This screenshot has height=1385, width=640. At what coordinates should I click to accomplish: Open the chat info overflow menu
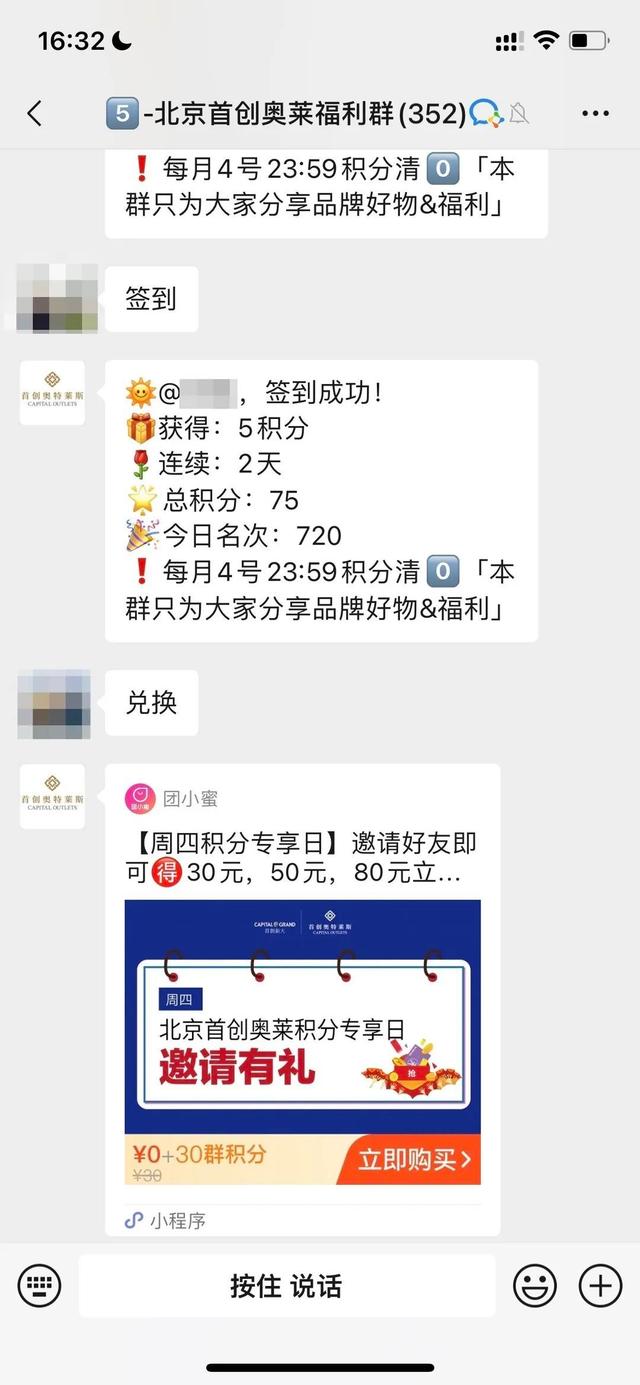[x=595, y=114]
